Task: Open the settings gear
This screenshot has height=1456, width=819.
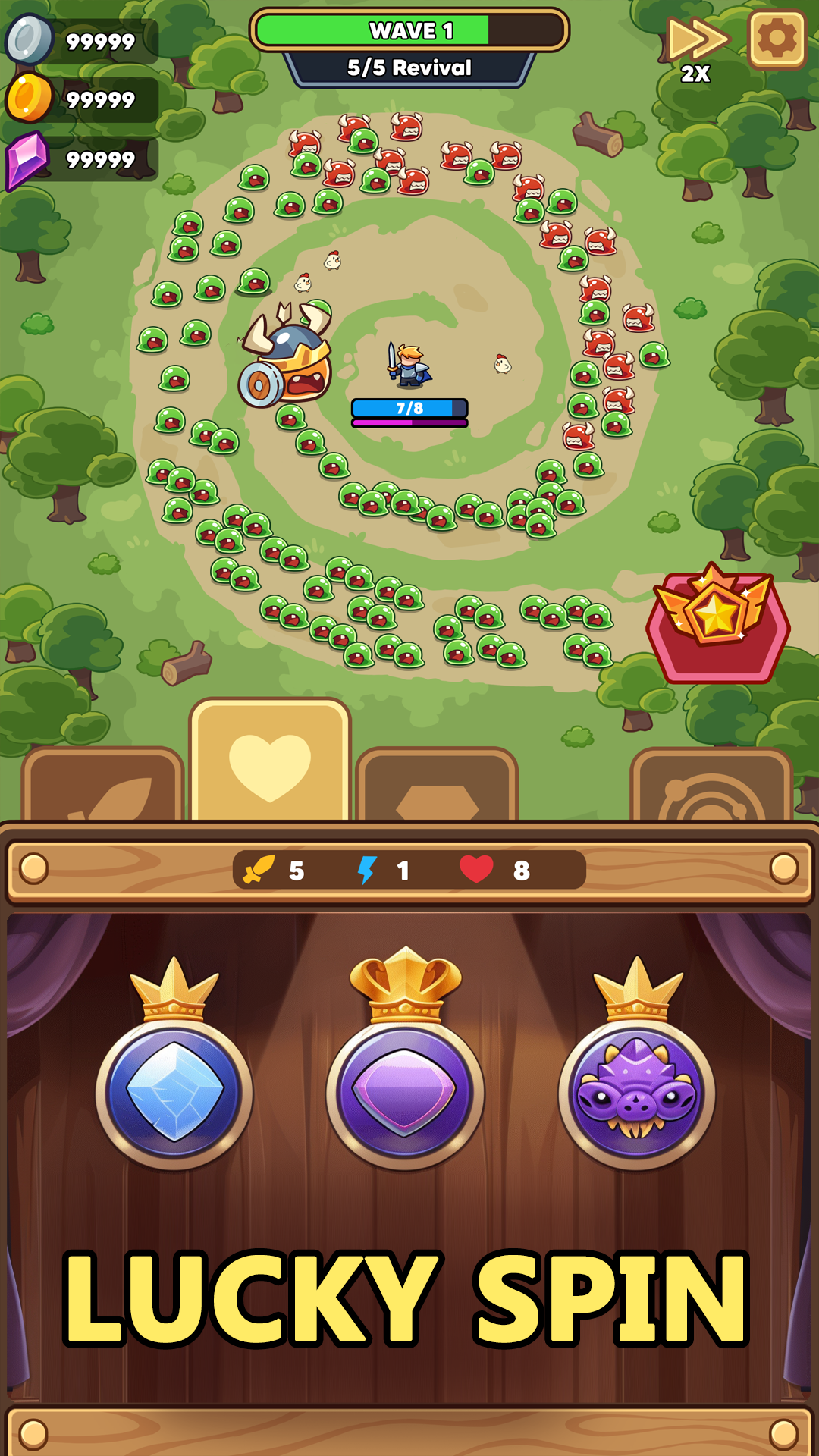Action: click(x=777, y=38)
